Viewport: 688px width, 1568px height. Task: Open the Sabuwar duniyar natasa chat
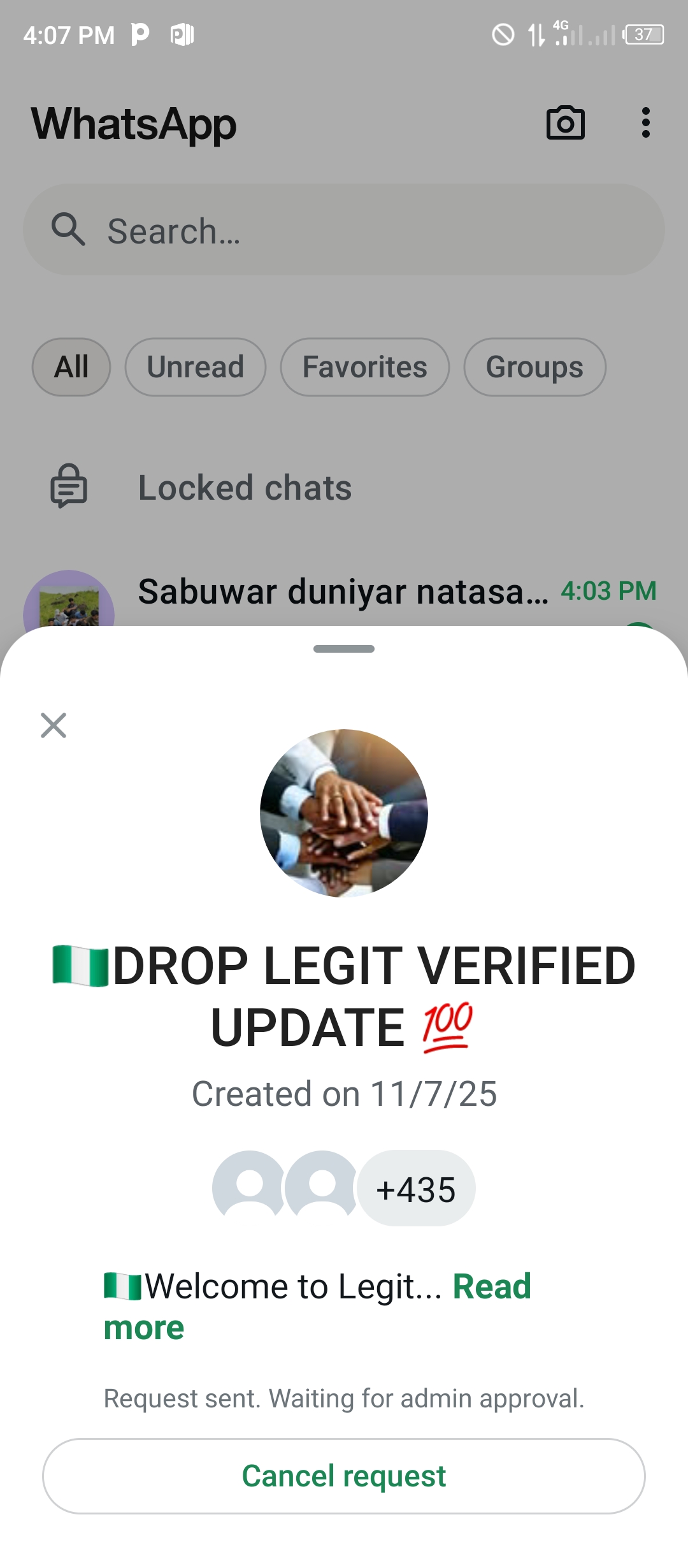[343, 593]
